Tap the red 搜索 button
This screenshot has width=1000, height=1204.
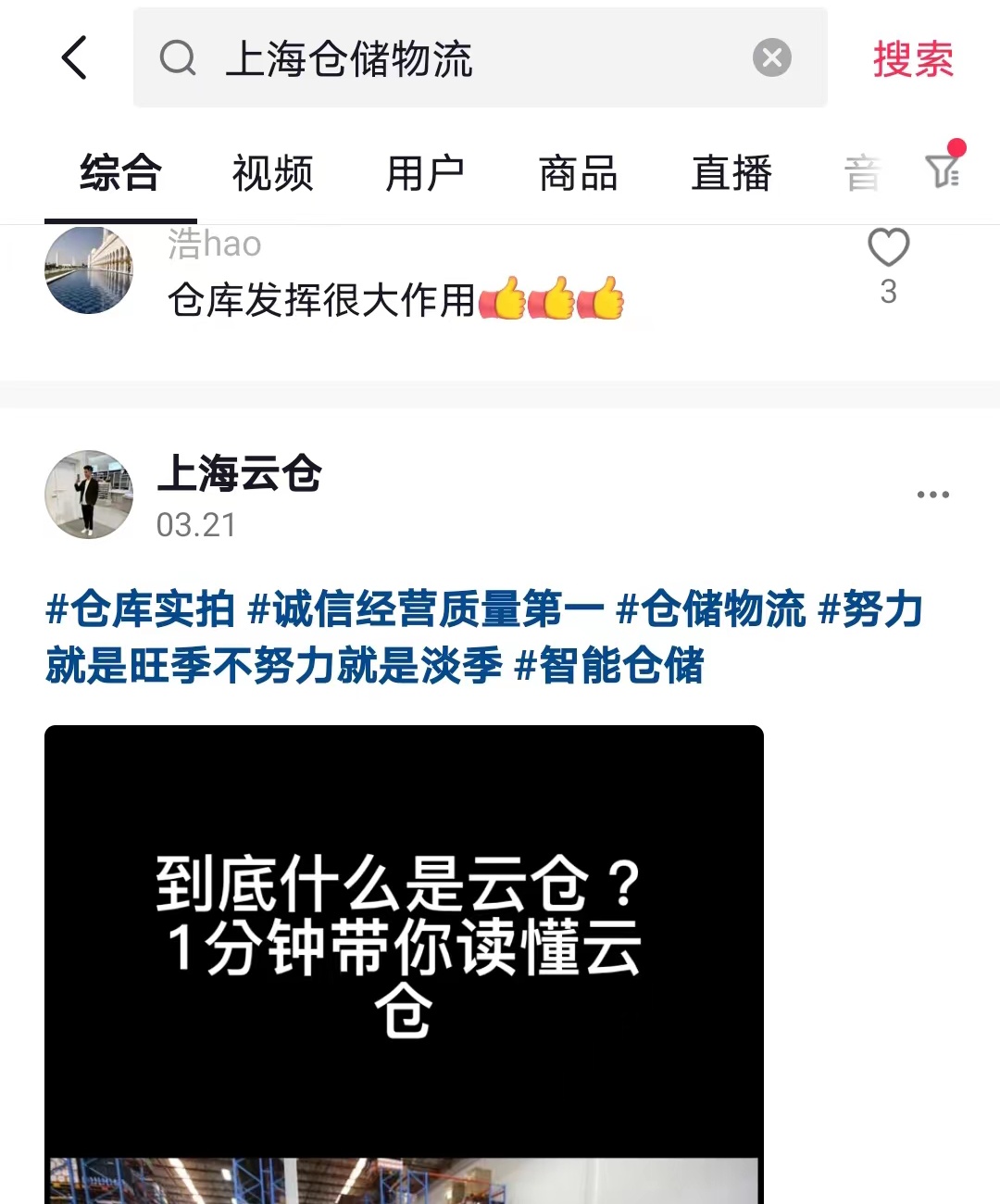point(912,59)
